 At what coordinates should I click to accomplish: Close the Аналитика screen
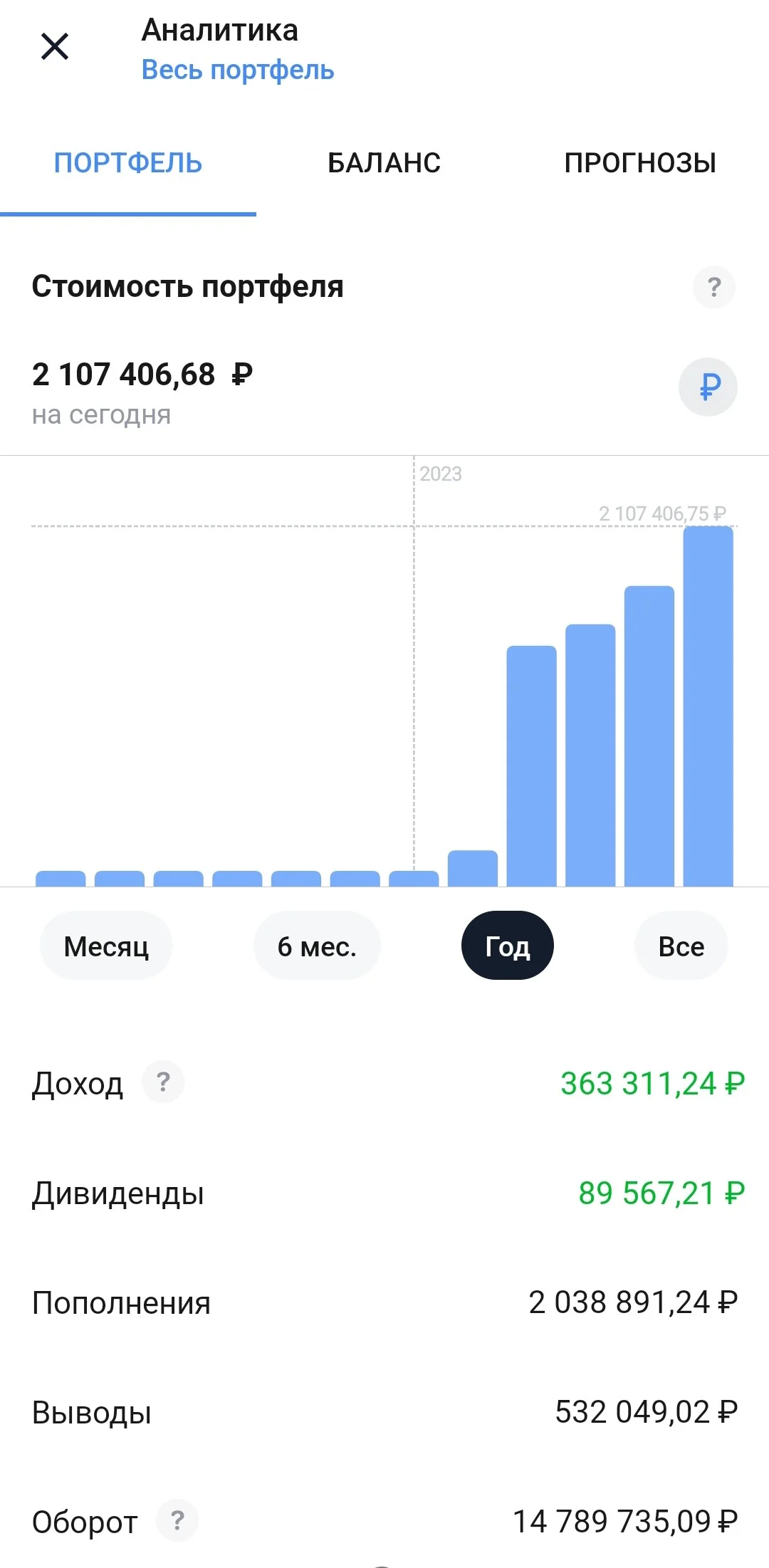pos(55,47)
